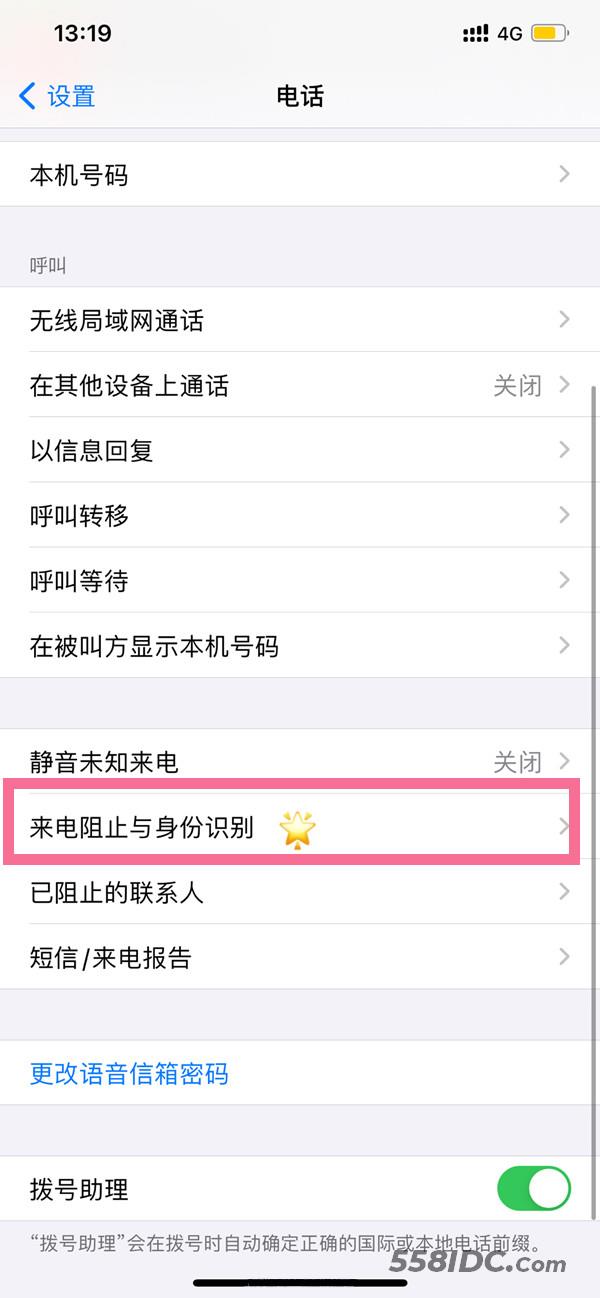Open 呼叫转移 settings
This screenshot has height=1298, width=600.
pos(300,515)
